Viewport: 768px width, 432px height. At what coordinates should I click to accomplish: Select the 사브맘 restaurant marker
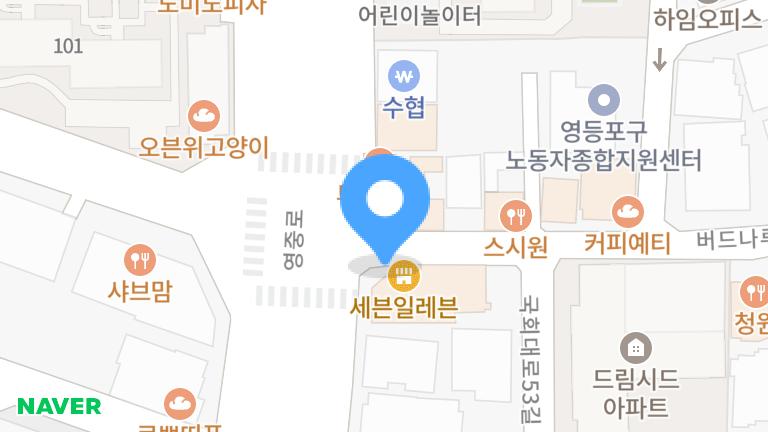[140, 261]
